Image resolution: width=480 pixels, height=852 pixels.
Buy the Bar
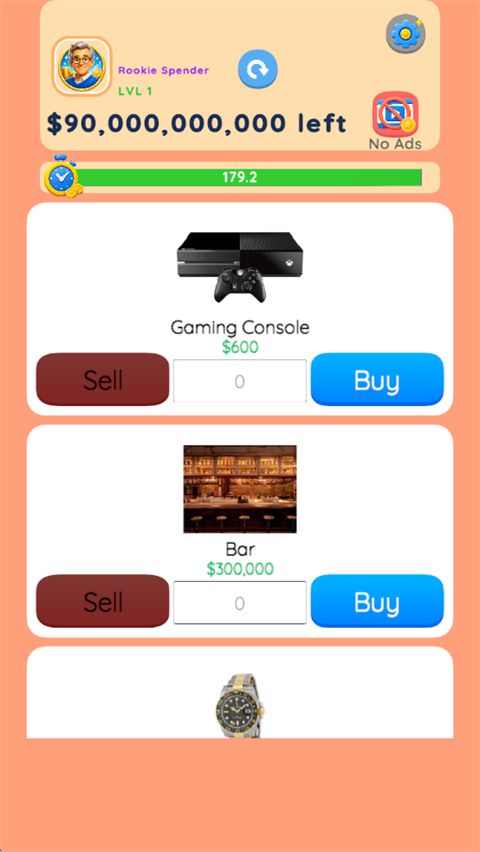tap(377, 602)
